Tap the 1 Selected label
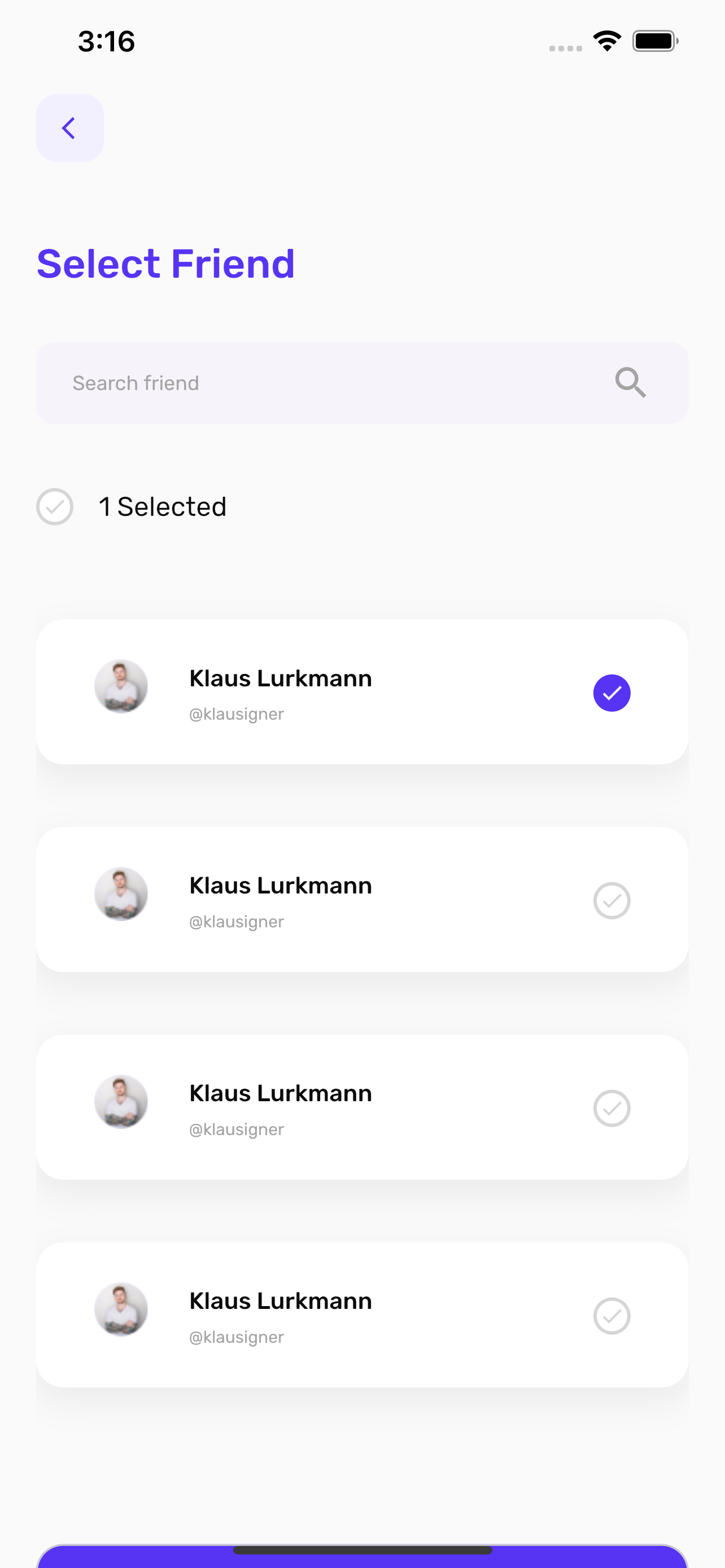The width and height of the screenshot is (725, 1568). click(163, 506)
